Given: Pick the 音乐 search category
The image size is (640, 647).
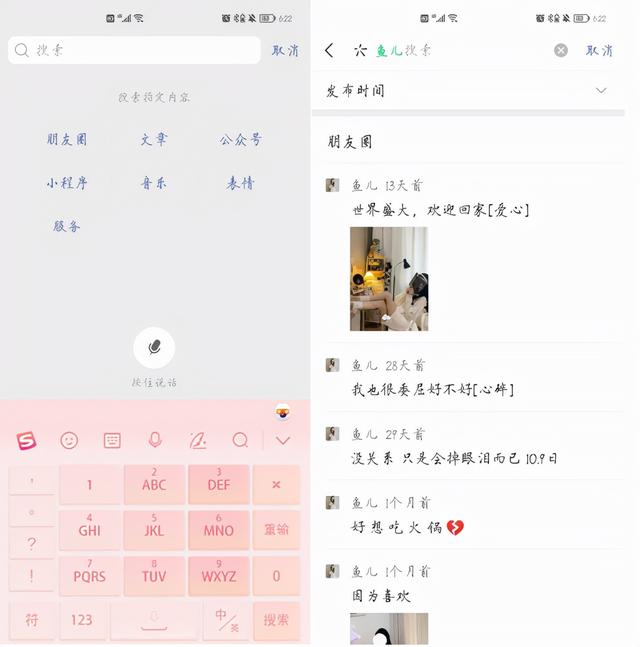Looking at the screenshot, I should (153, 183).
